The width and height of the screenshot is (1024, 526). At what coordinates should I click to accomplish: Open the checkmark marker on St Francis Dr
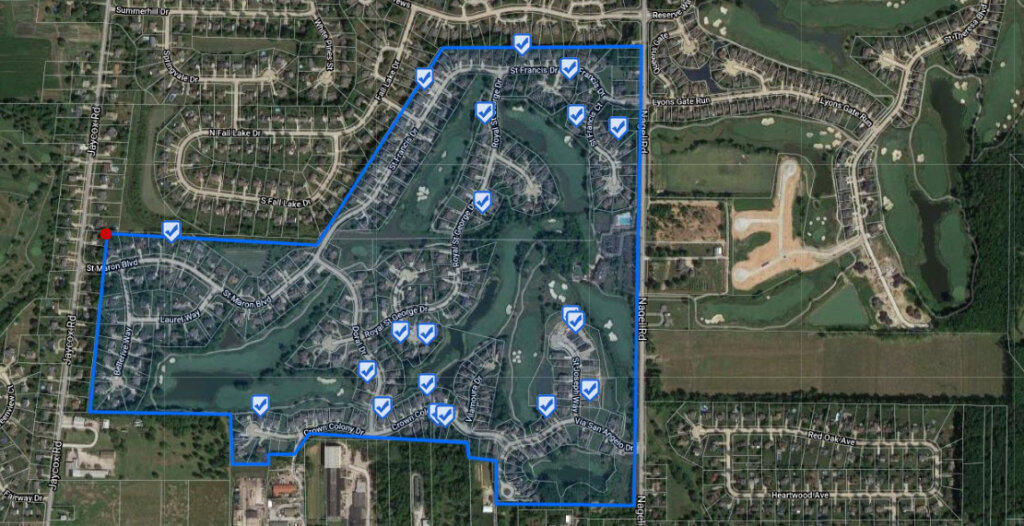click(x=568, y=68)
